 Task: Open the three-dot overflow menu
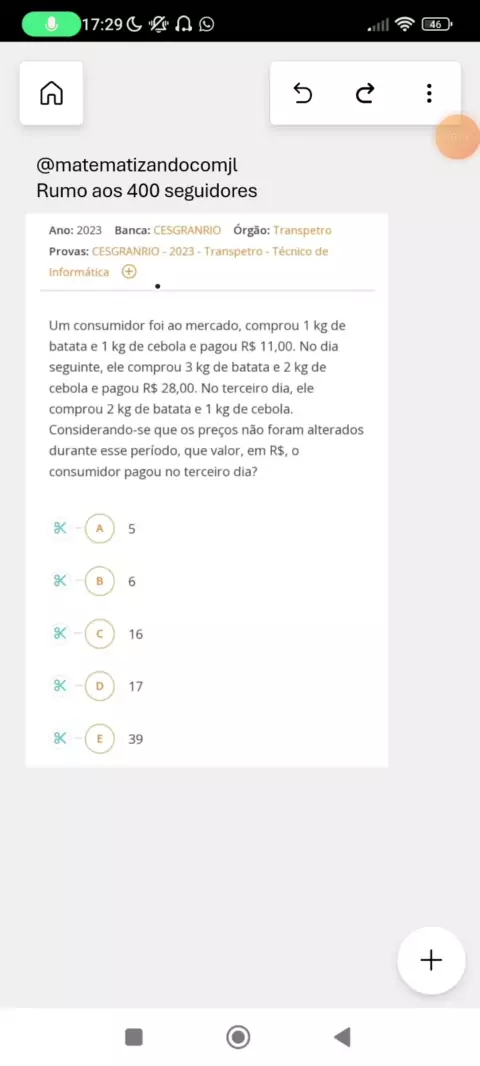point(429,93)
